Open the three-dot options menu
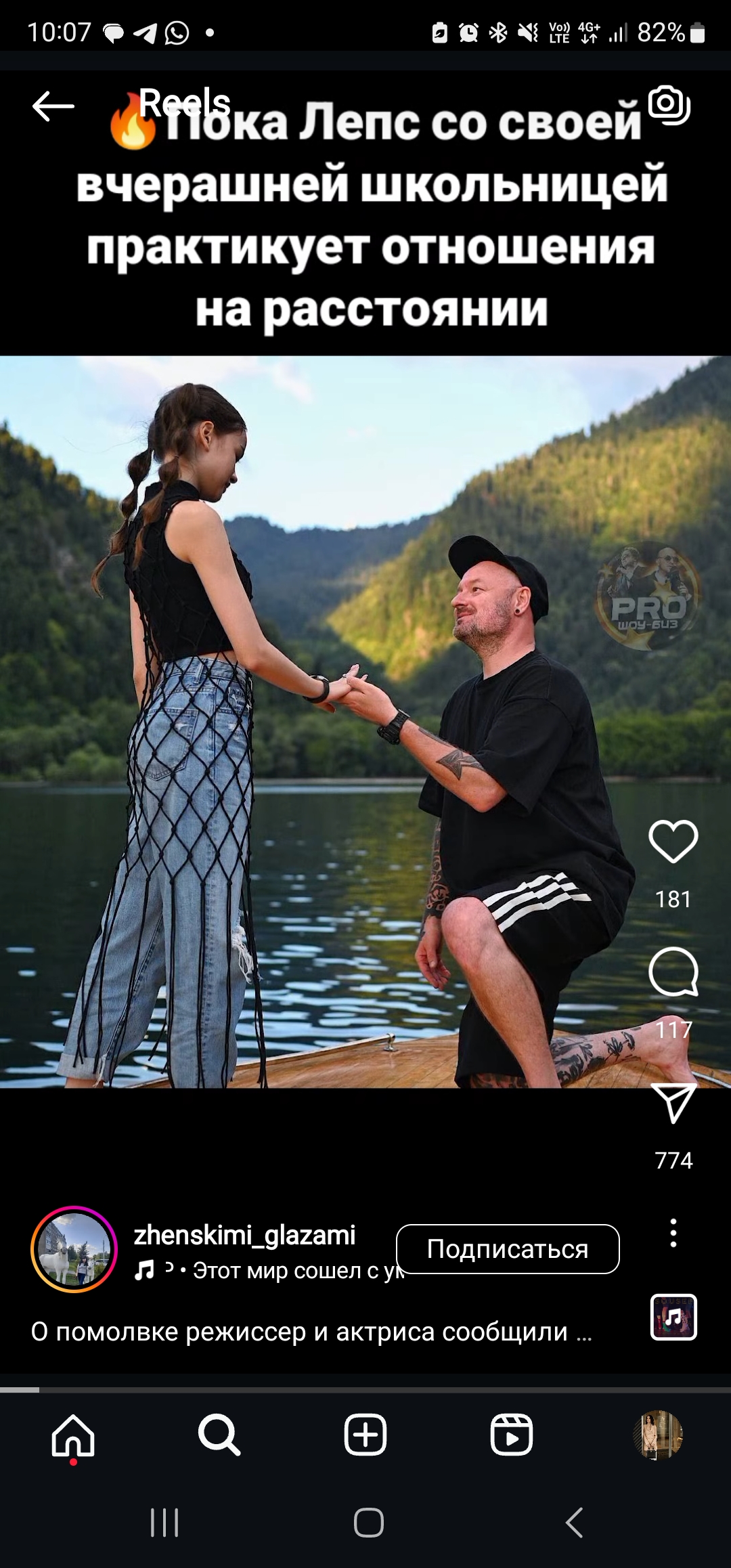The image size is (731, 1568). [x=673, y=1233]
